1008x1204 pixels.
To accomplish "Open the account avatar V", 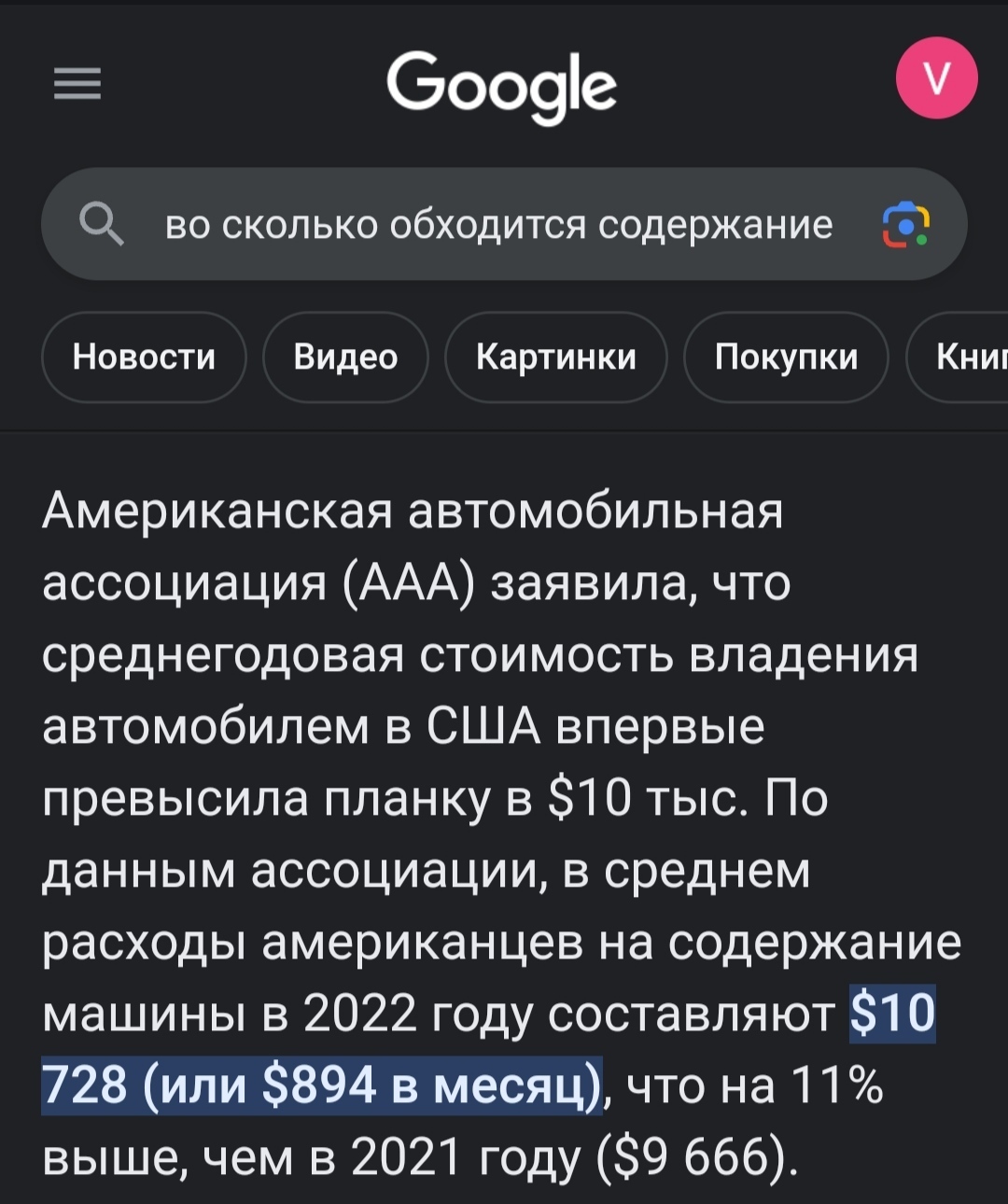I will 936,78.
